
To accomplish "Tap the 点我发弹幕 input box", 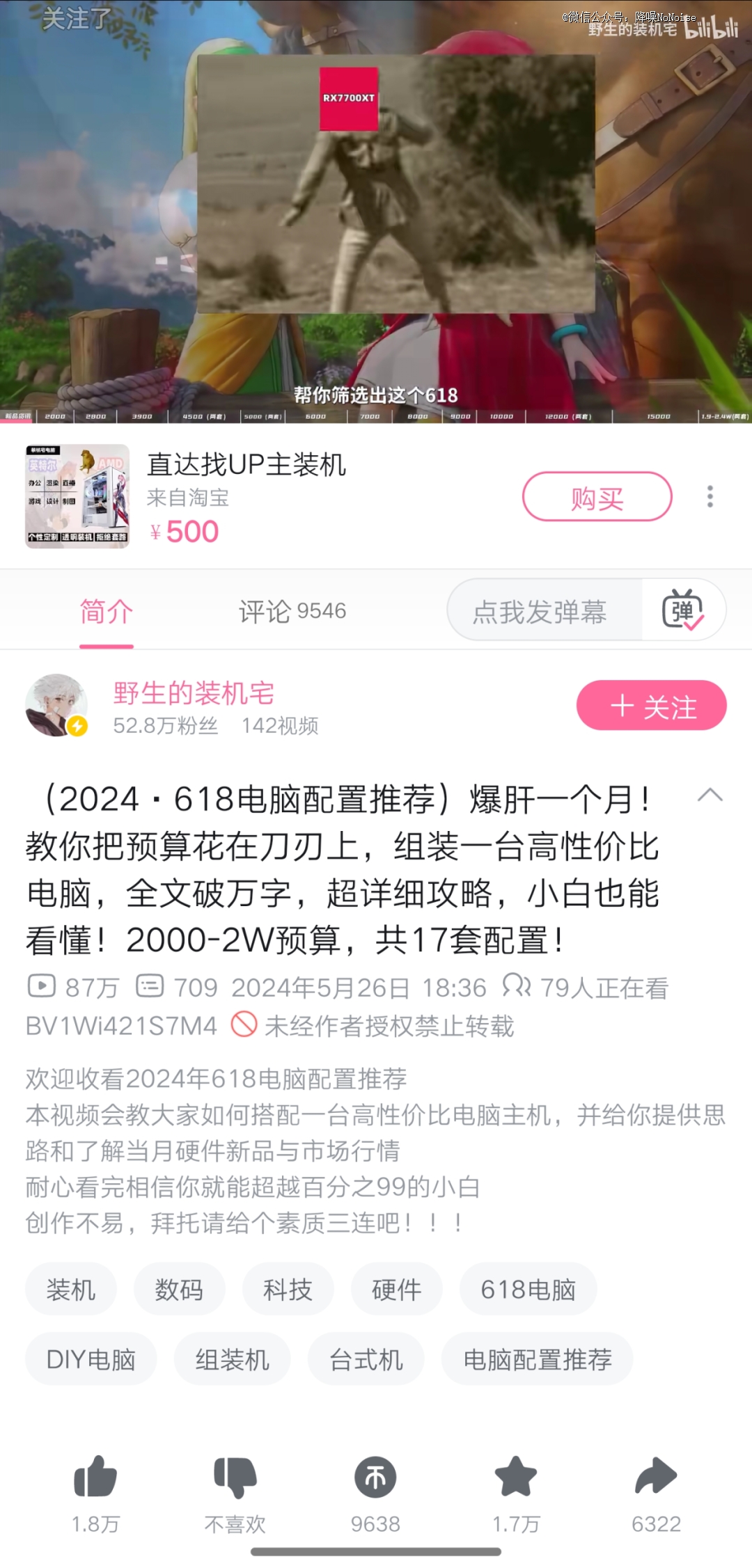I will (x=540, y=611).
